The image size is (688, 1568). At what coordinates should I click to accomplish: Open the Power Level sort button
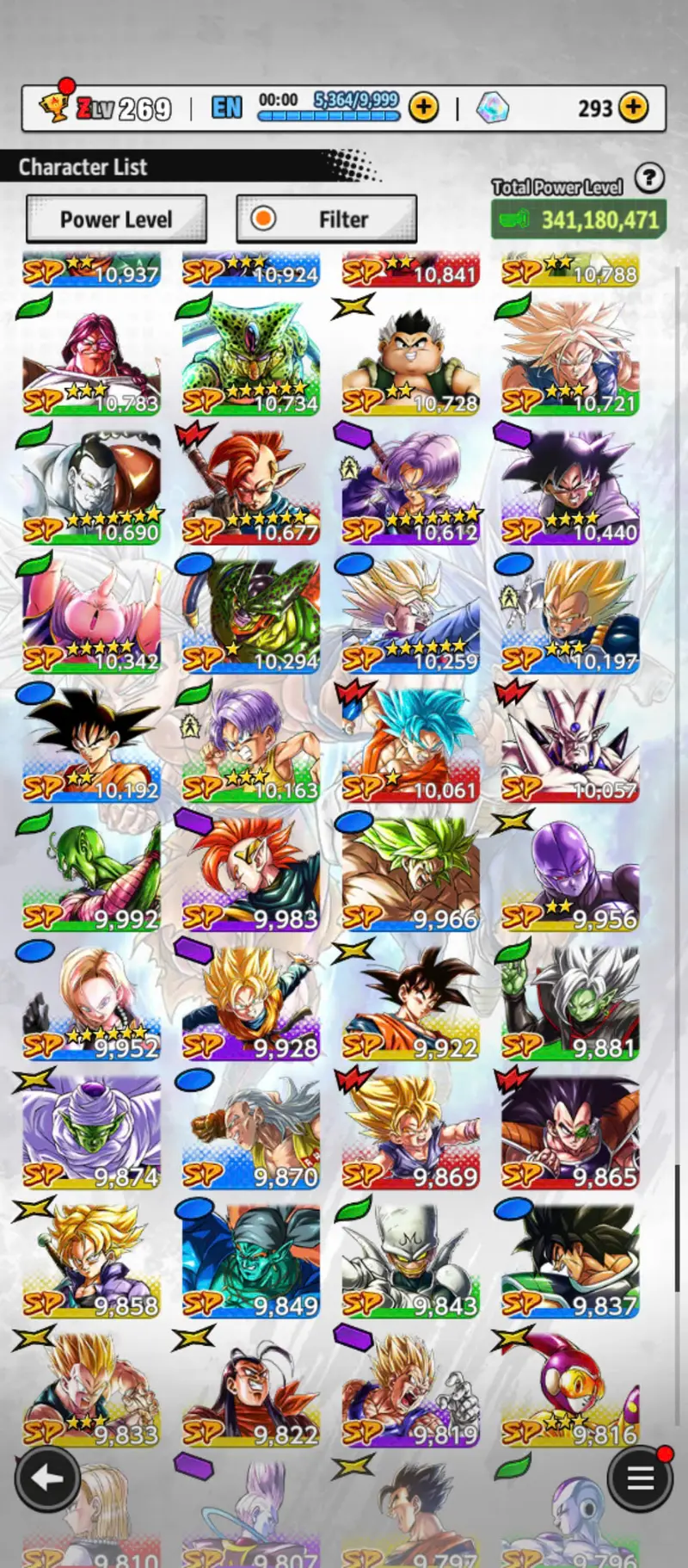click(116, 219)
